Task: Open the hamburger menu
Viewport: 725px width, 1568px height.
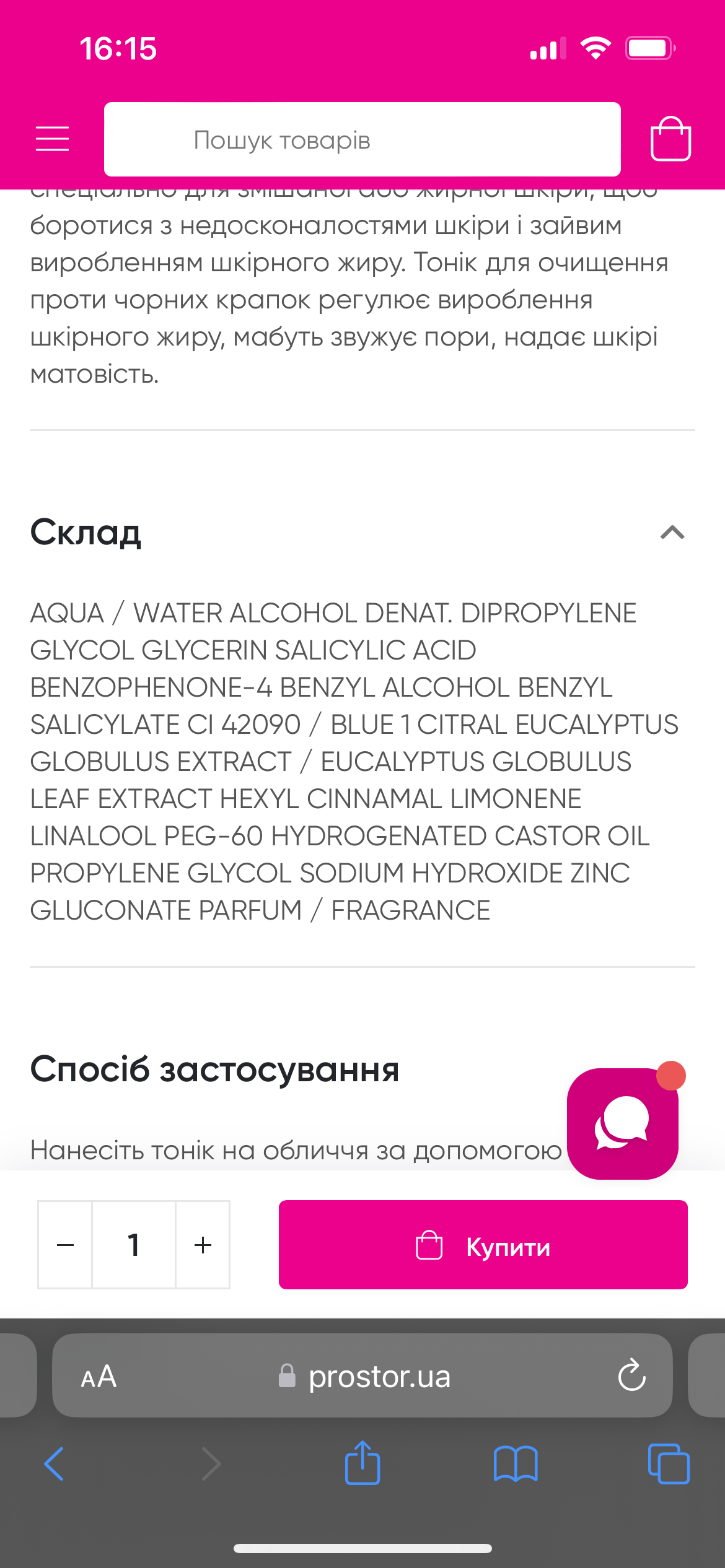Action: click(52, 139)
